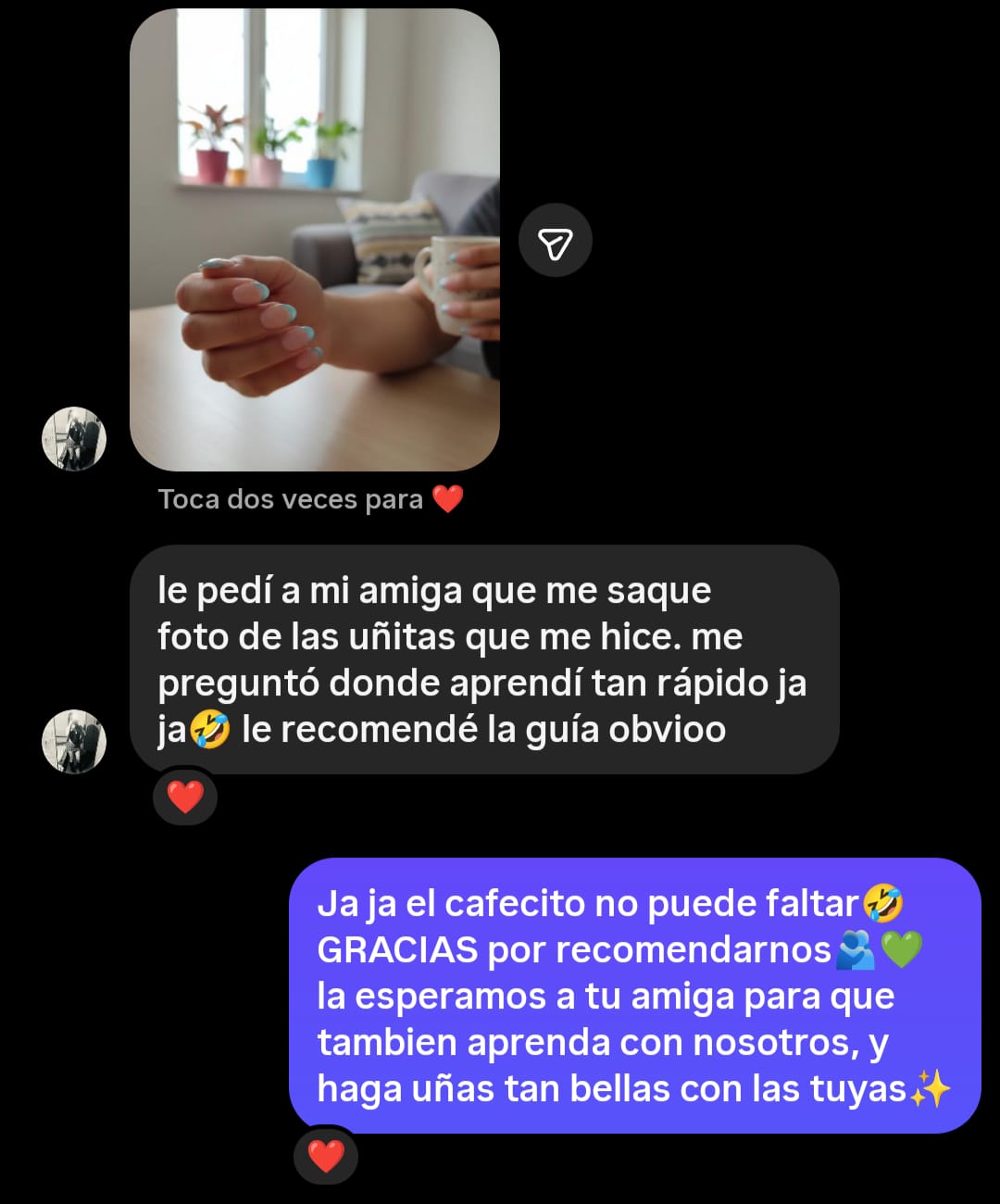
Task: Open sender's profile picture beside the photo
Action: coord(74,439)
